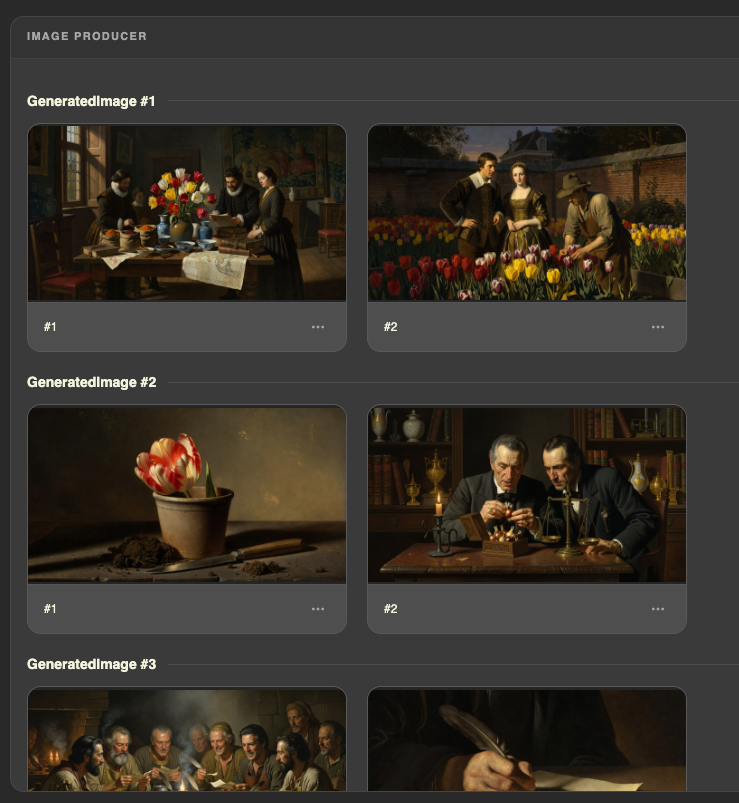Open the potted striped tulip image
This screenshot has width=739, height=803.
tap(186, 494)
